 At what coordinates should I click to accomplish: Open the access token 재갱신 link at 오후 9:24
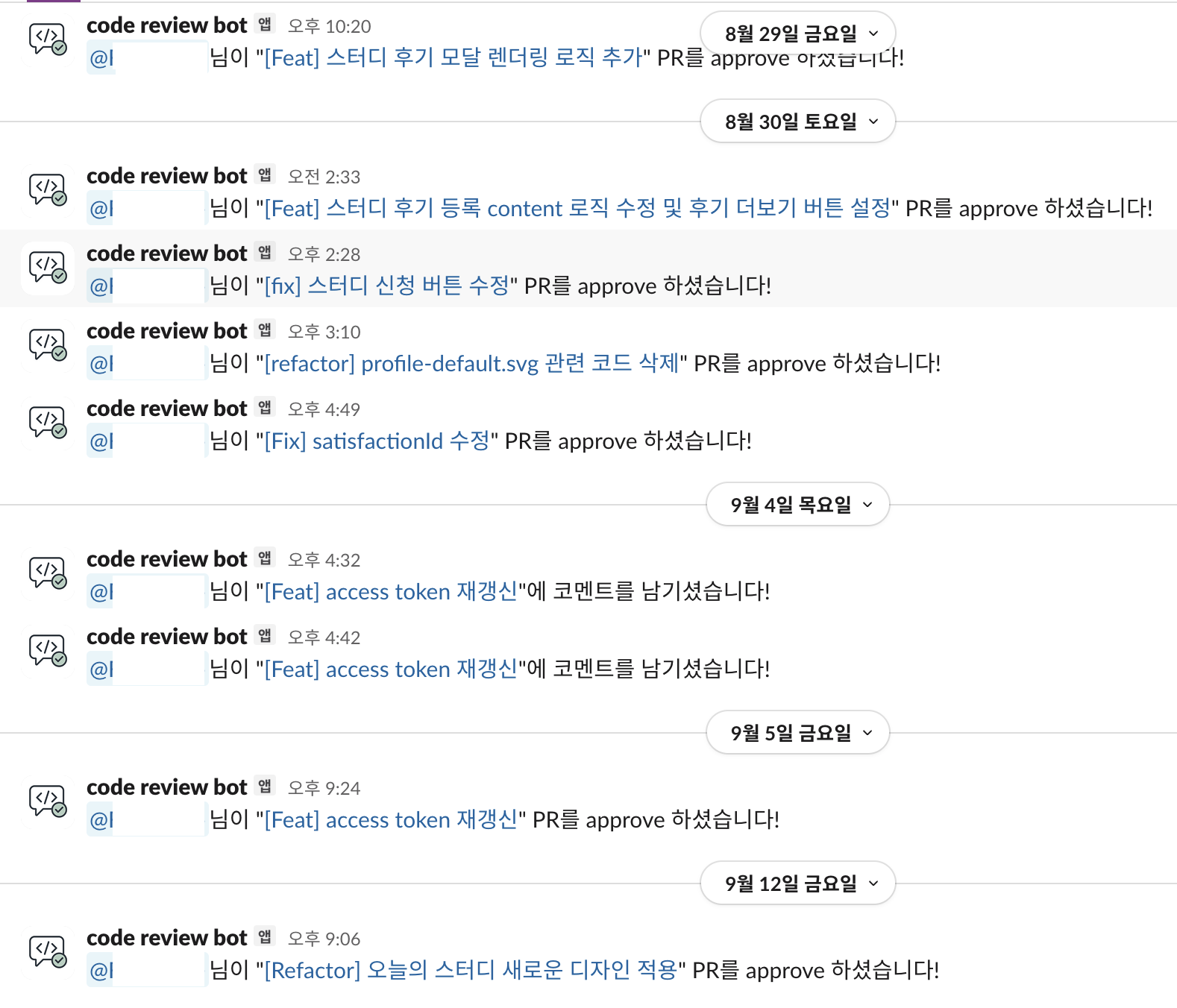[x=391, y=819]
